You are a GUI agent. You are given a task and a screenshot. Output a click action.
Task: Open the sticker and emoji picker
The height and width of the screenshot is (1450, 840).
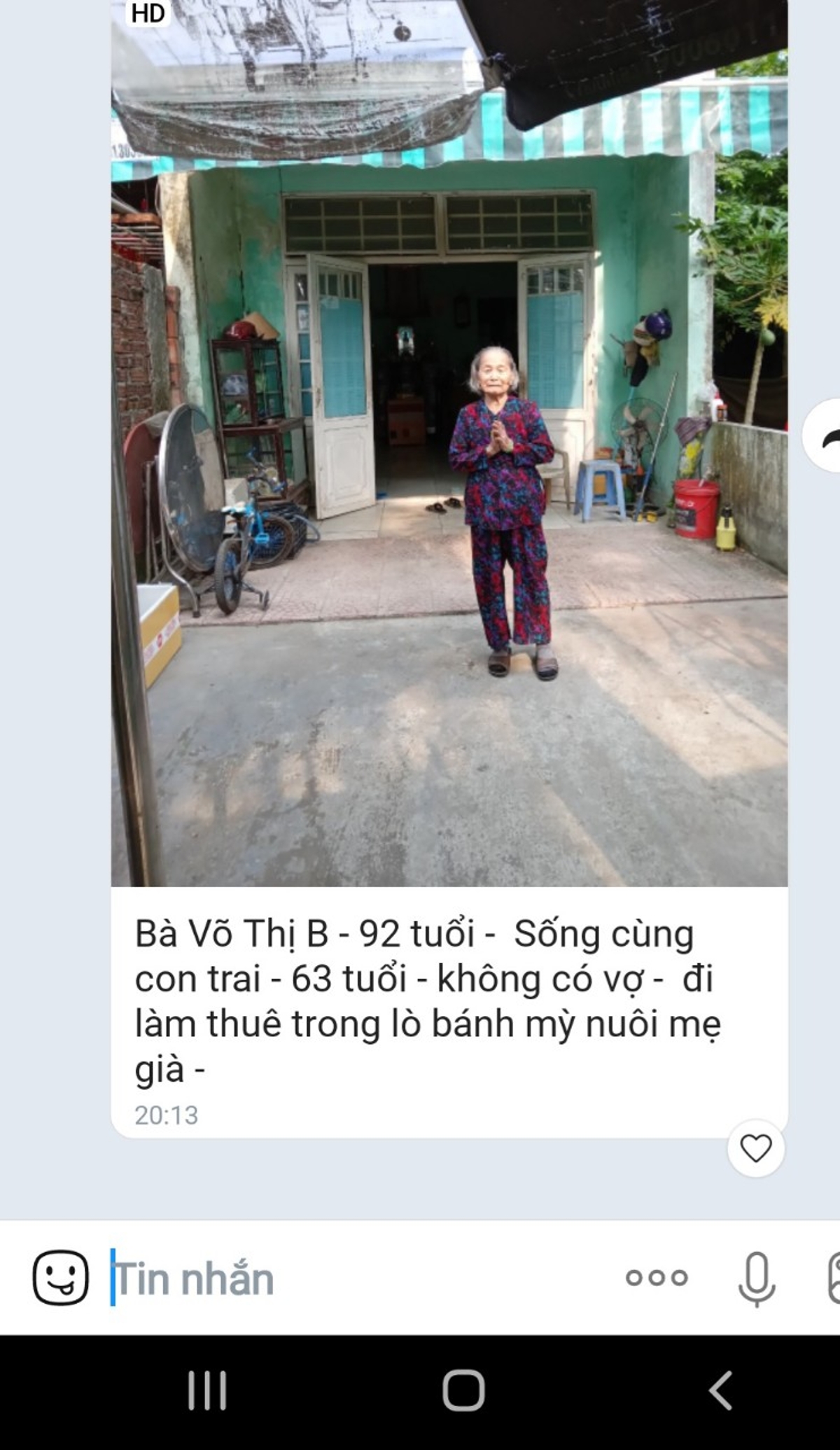click(x=61, y=1278)
